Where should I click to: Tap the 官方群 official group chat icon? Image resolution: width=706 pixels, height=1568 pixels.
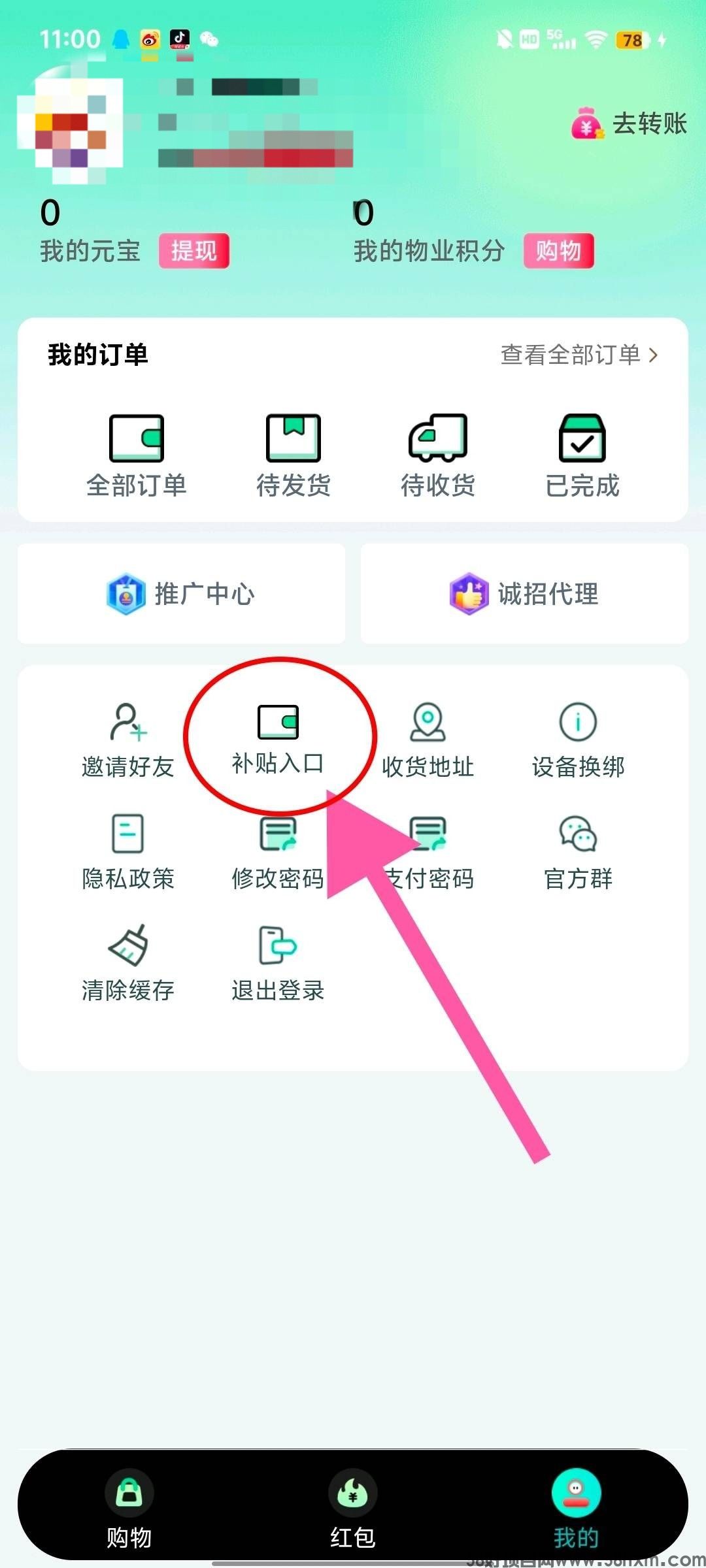[x=578, y=849]
